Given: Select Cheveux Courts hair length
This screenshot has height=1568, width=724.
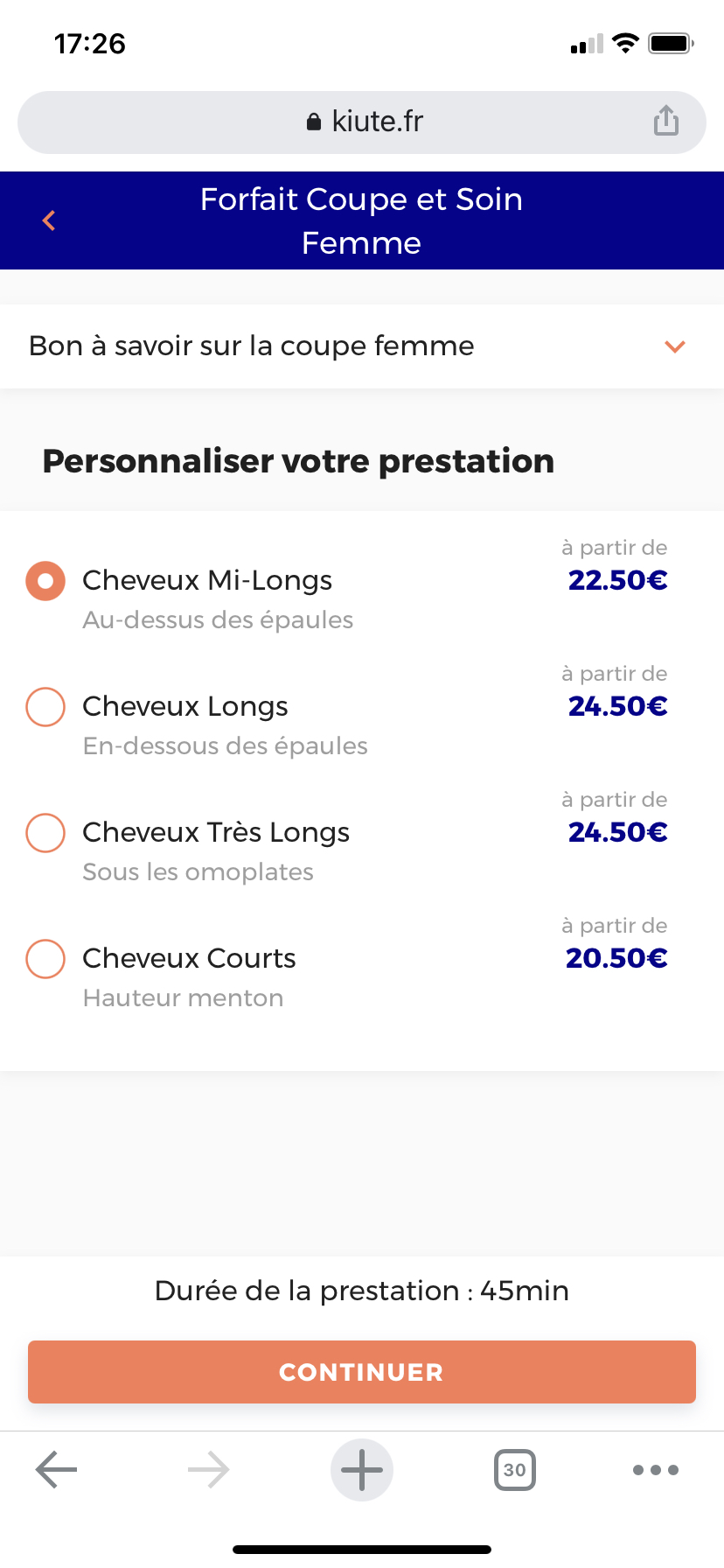Looking at the screenshot, I should (45, 959).
